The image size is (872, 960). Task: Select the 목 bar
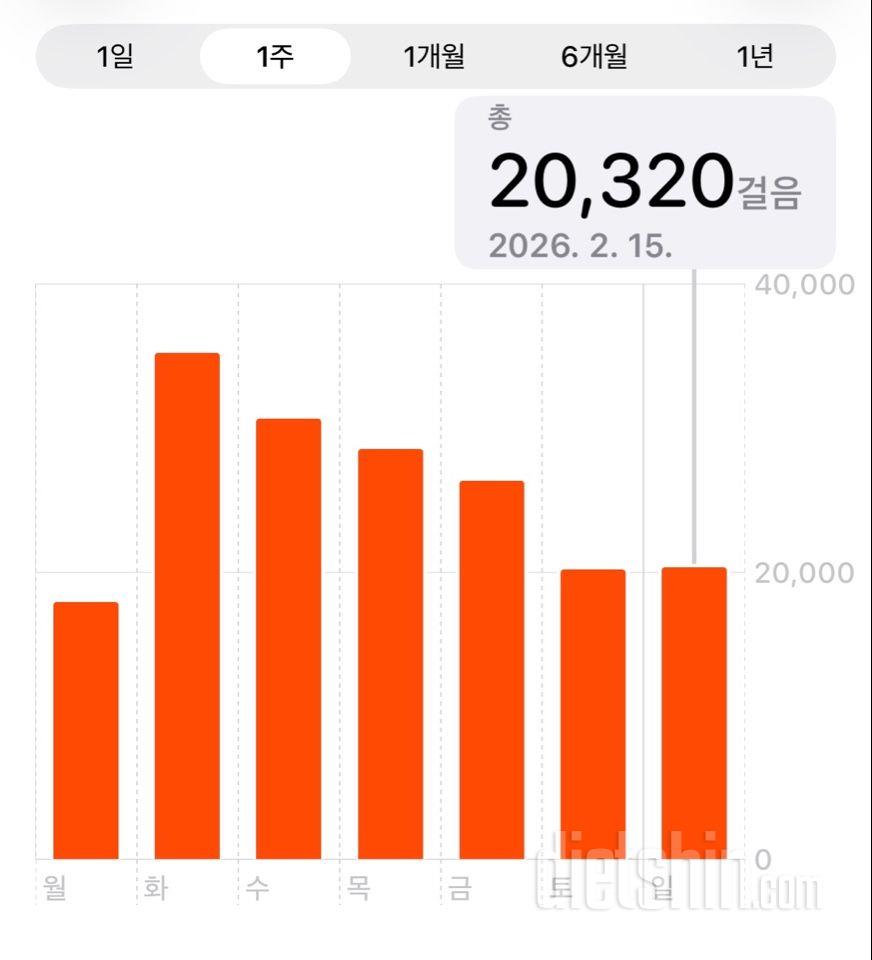click(391, 654)
